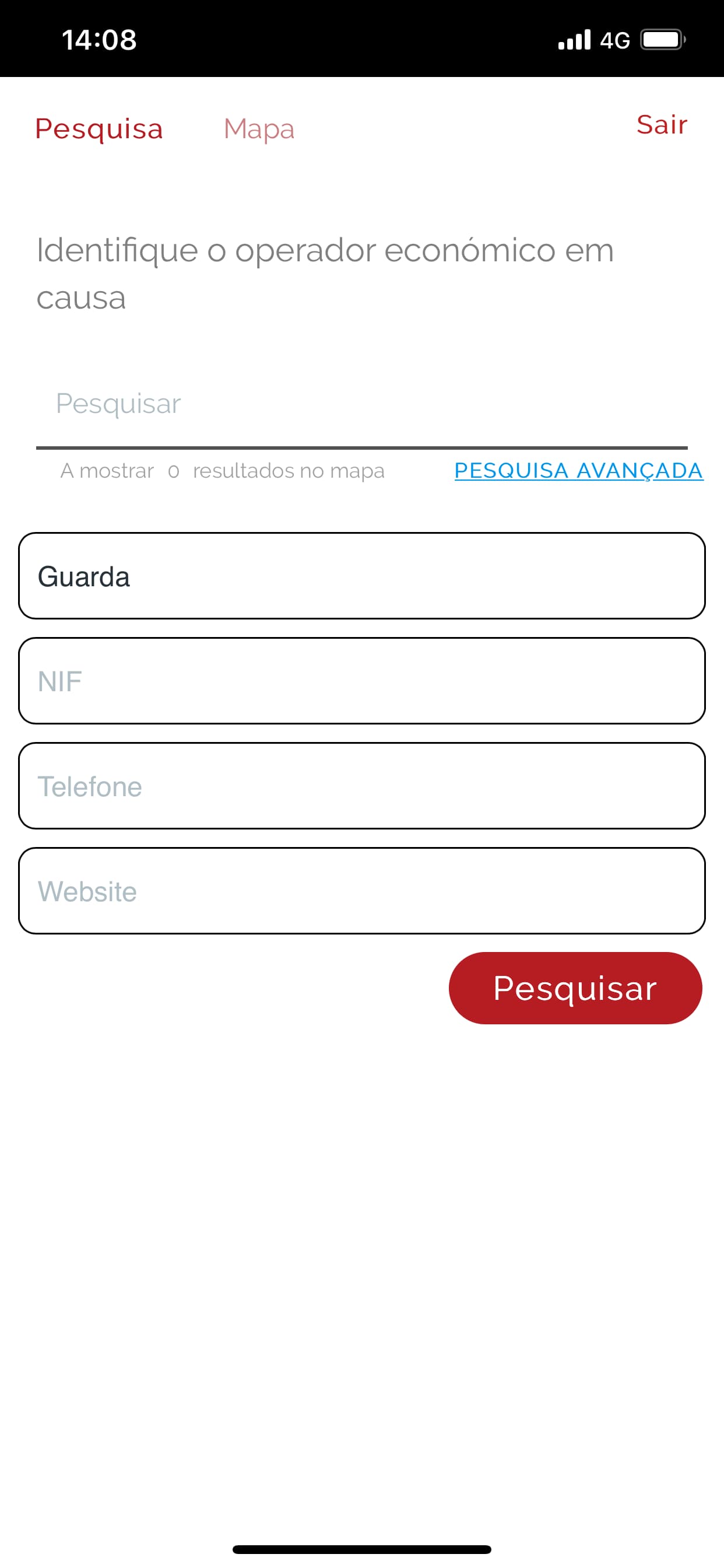
Task: Switch to the Mapa tab
Action: (259, 129)
